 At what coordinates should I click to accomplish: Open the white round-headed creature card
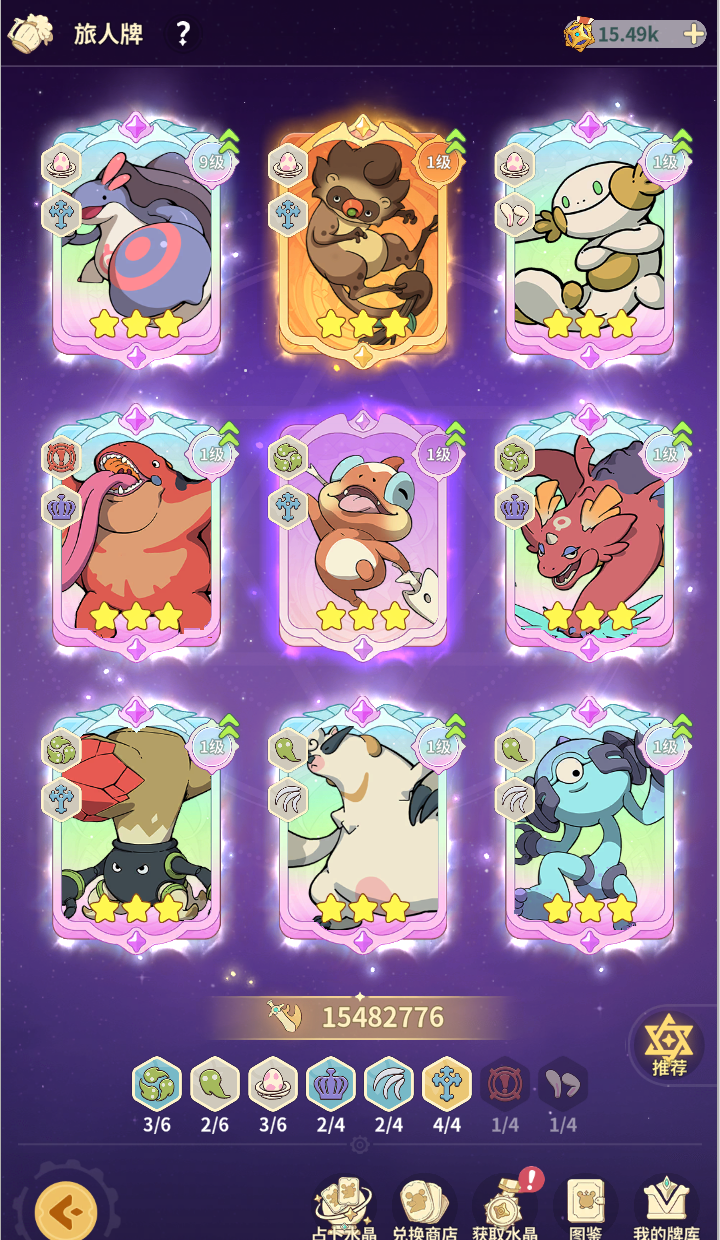pyautogui.click(x=590, y=240)
